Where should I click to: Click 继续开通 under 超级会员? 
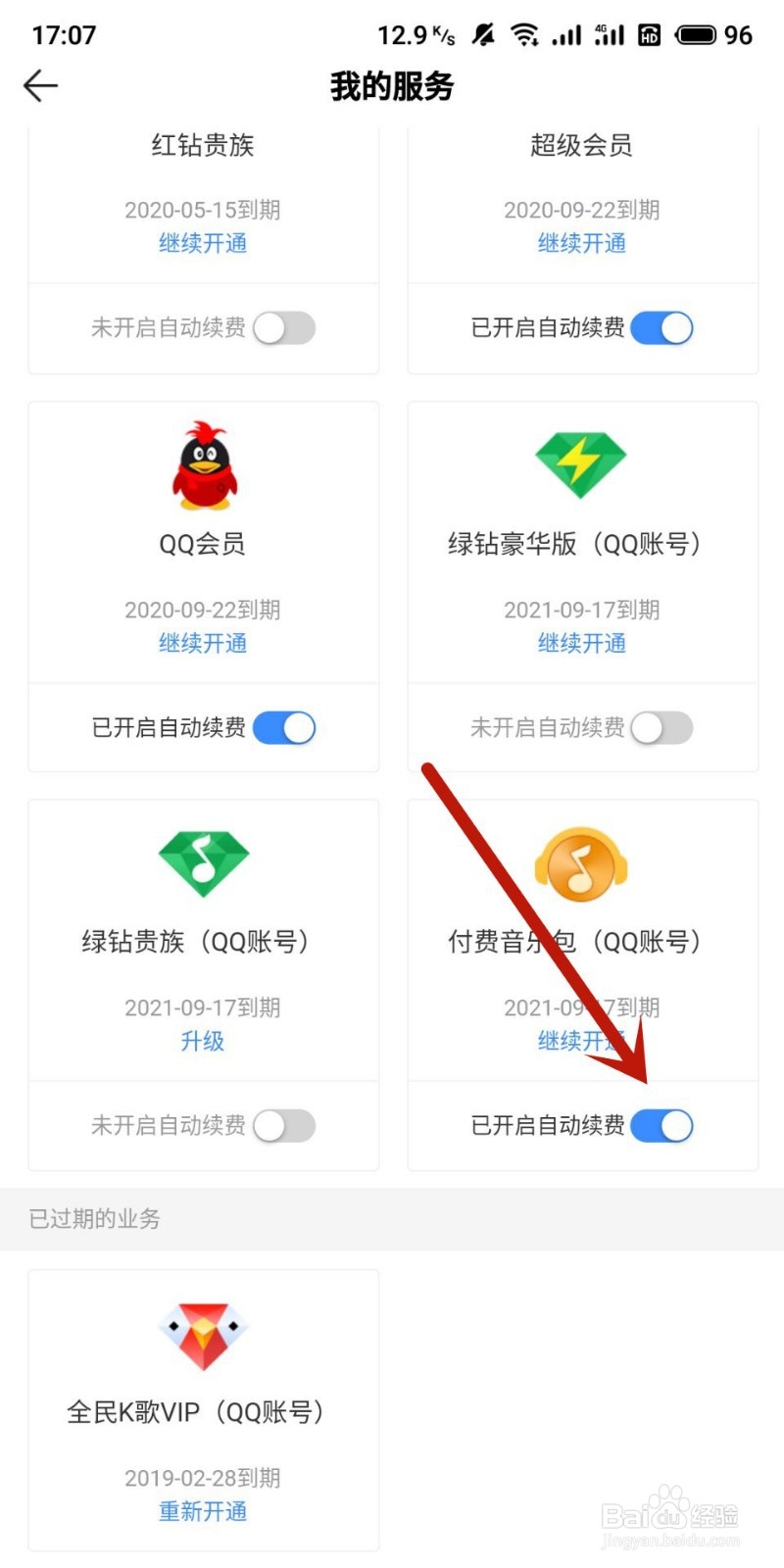[581, 243]
